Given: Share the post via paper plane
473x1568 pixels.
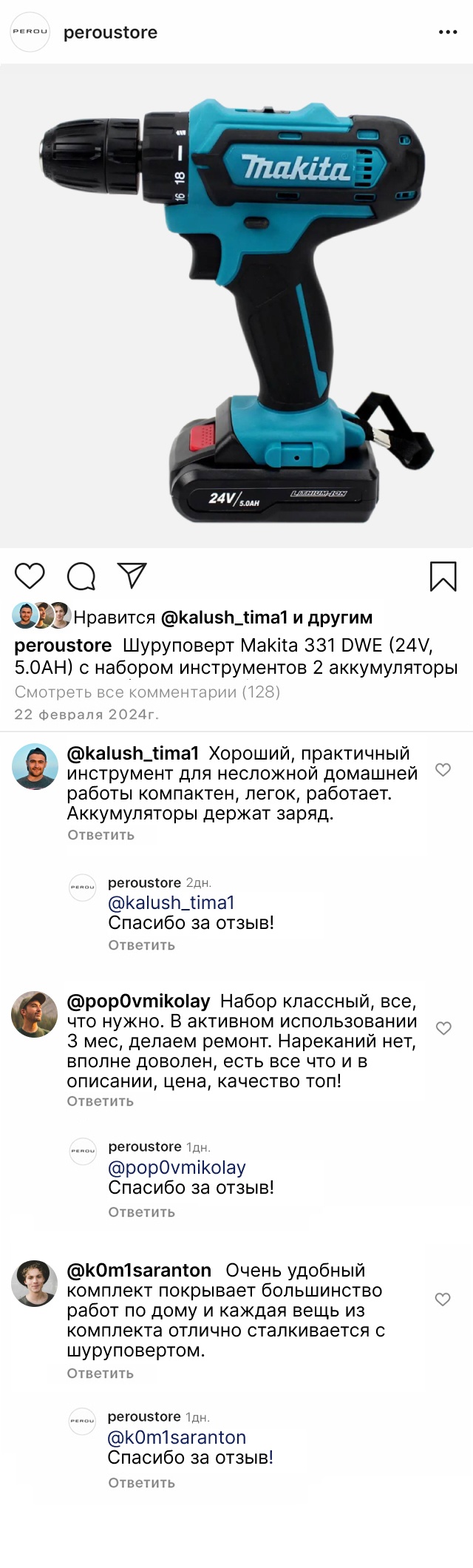Looking at the screenshot, I should click(132, 575).
